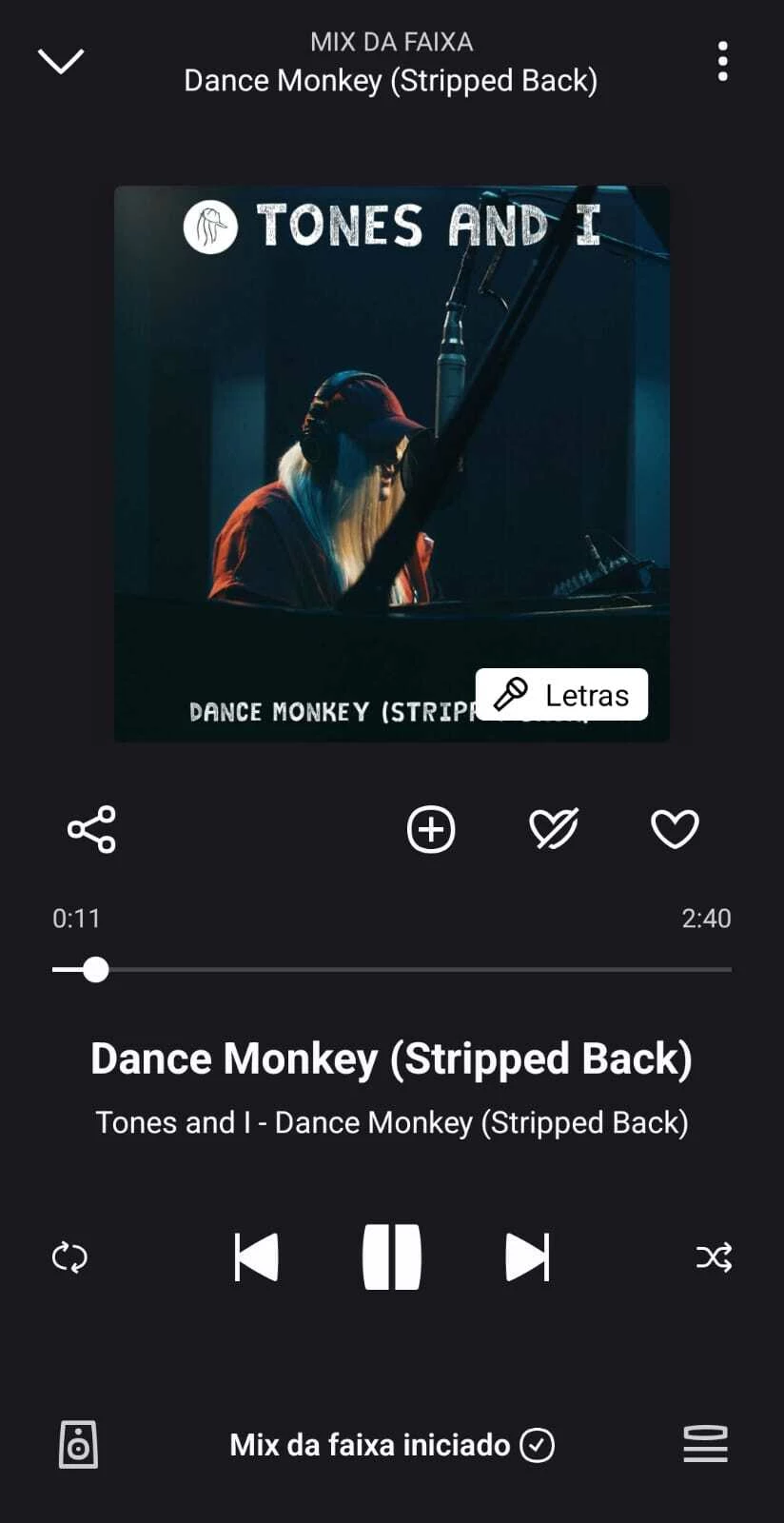Like the song with the heart
The image size is (784, 1523).
[x=675, y=829]
